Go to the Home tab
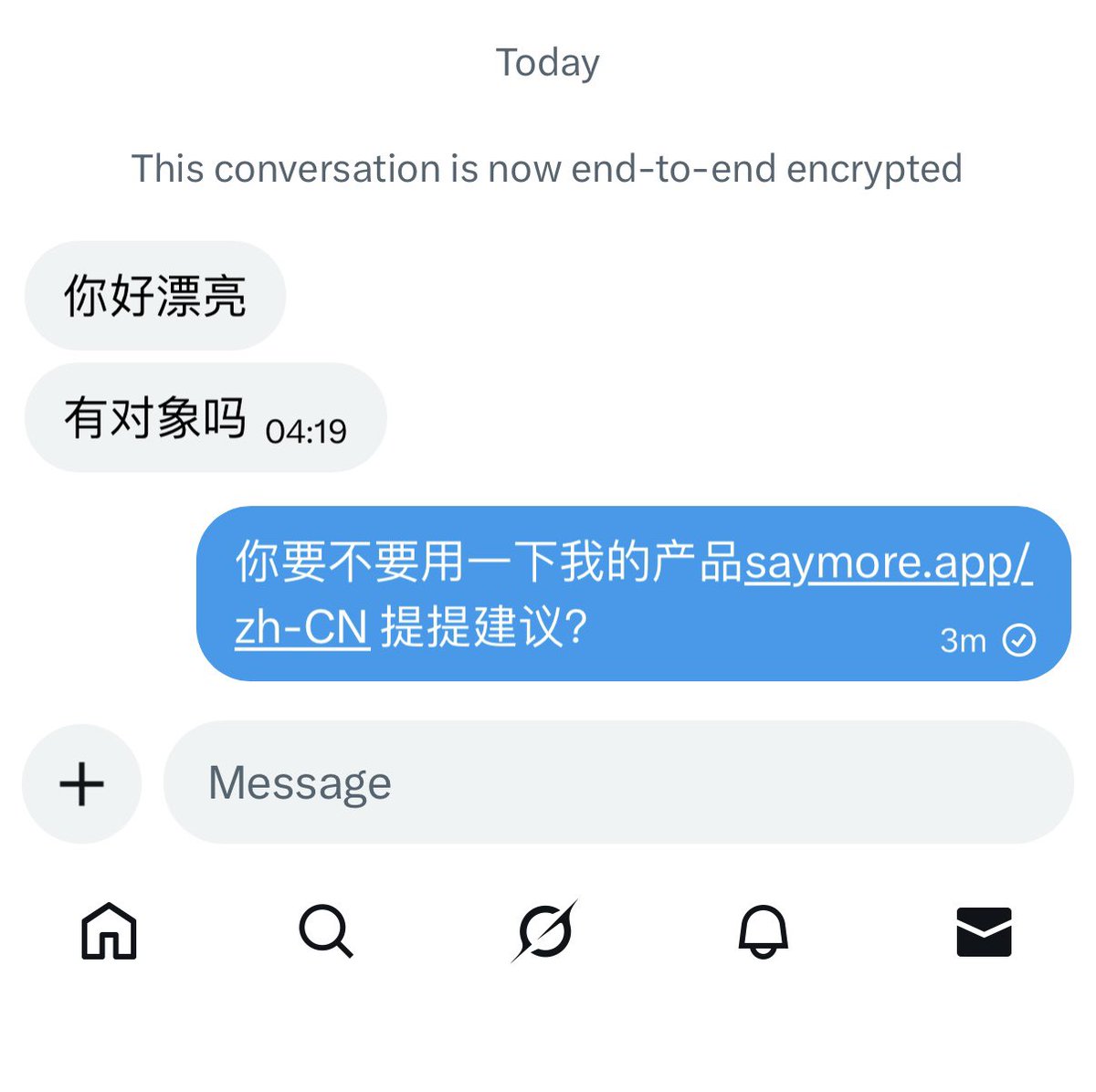This screenshot has width=1096, height=1092. (x=109, y=931)
